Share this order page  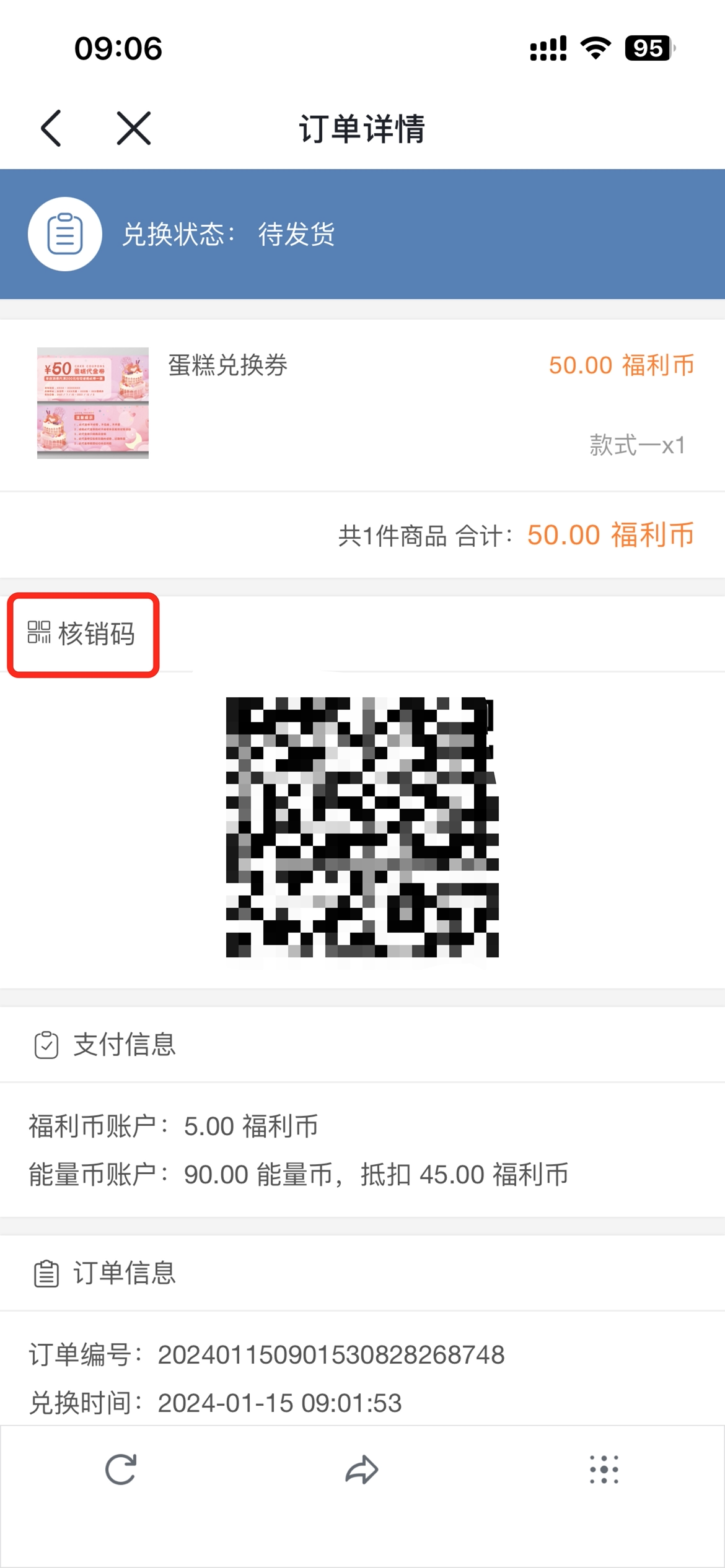pos(362,1470)
